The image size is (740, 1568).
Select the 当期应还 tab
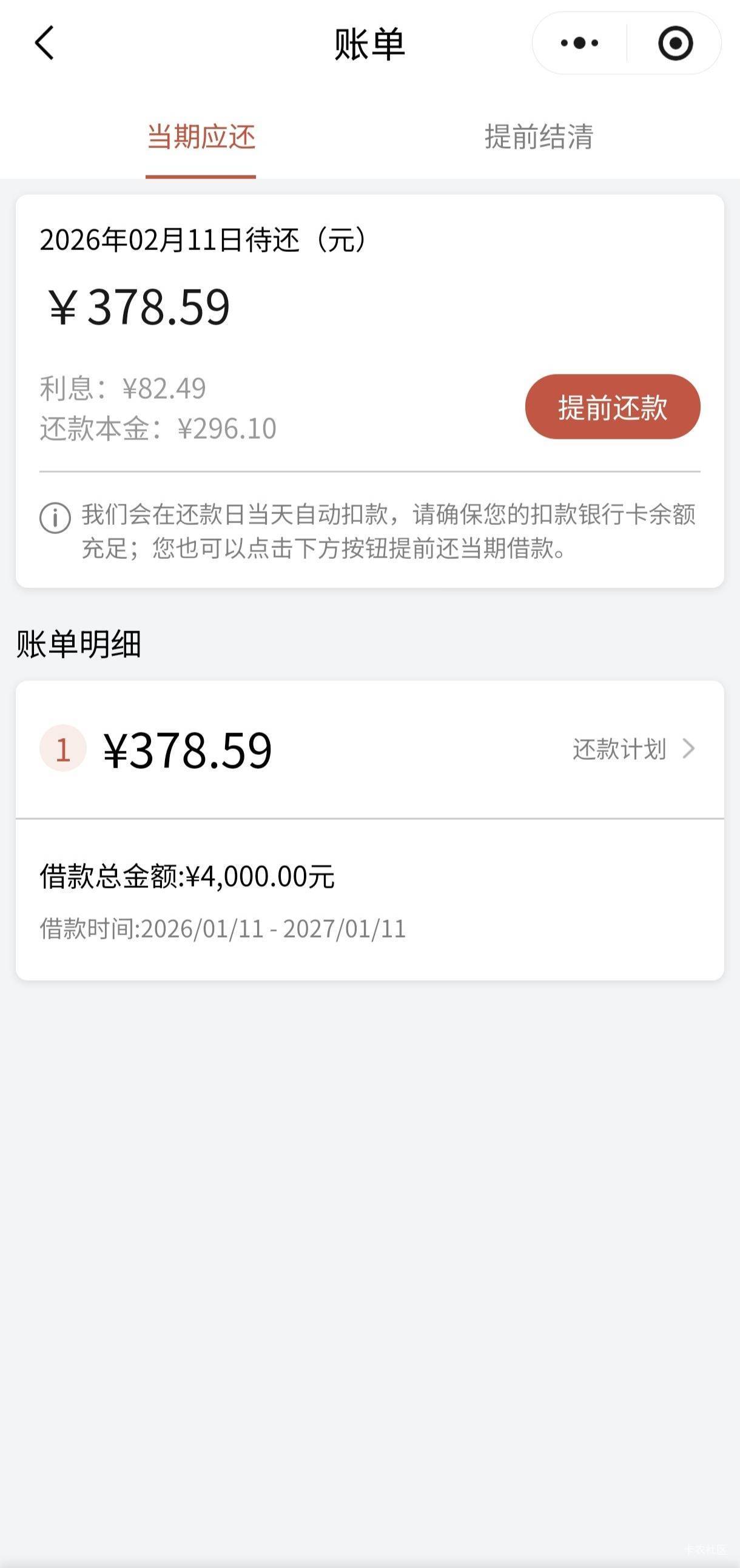(x=201, y=137)
